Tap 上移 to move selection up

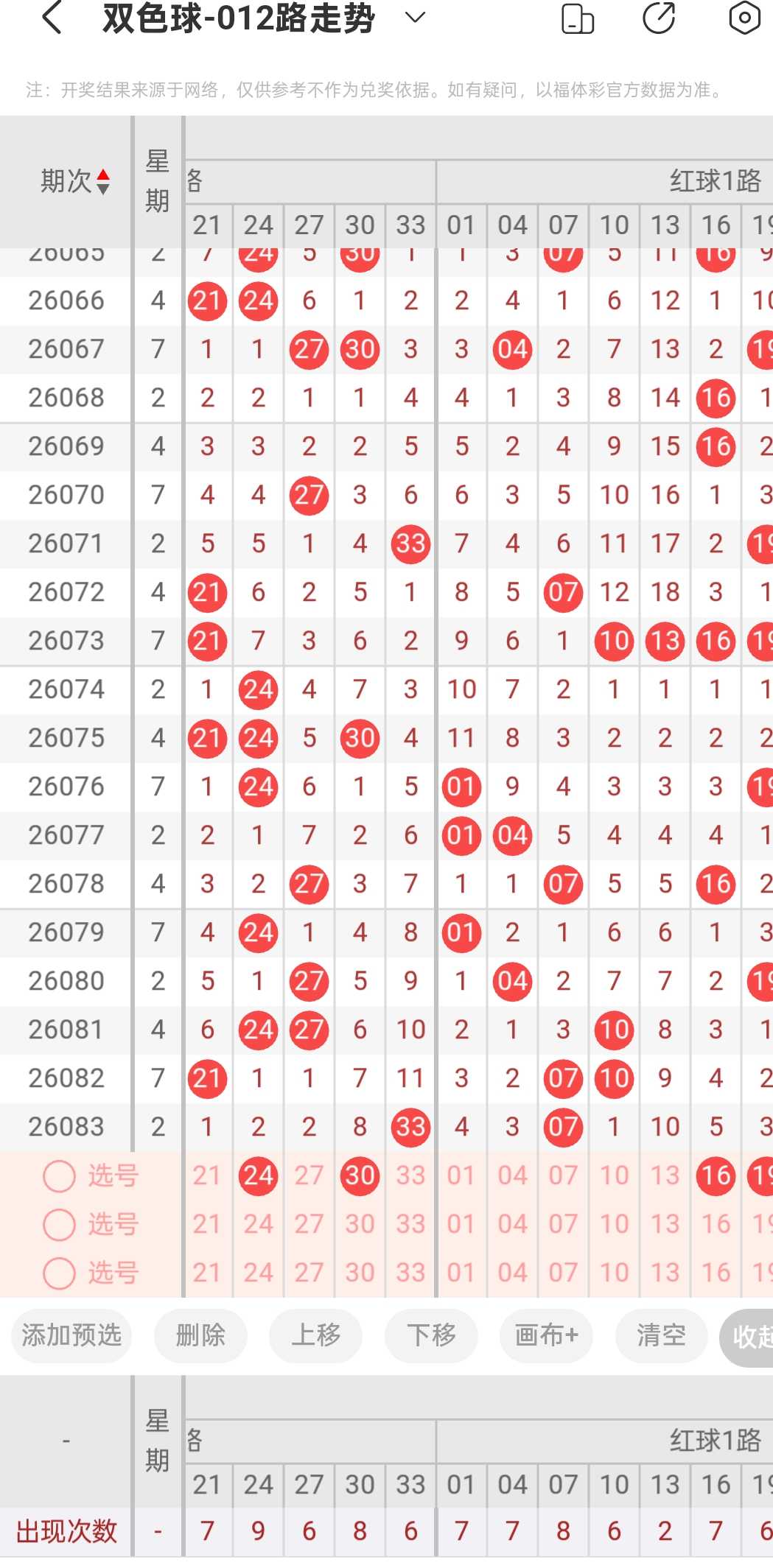pos(315,1335)
